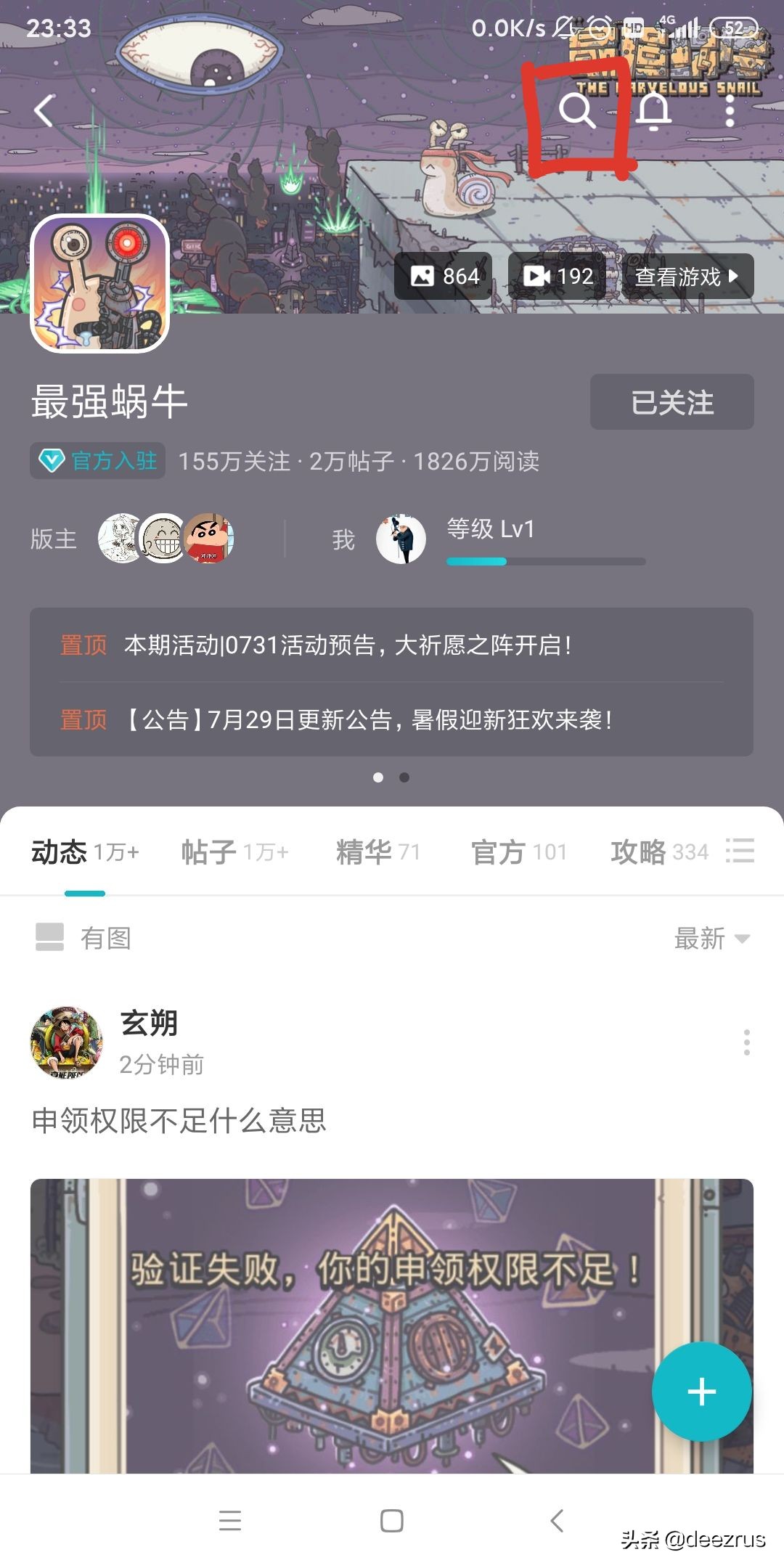Go back using the top-left arrow

click(x=44, y=111)
